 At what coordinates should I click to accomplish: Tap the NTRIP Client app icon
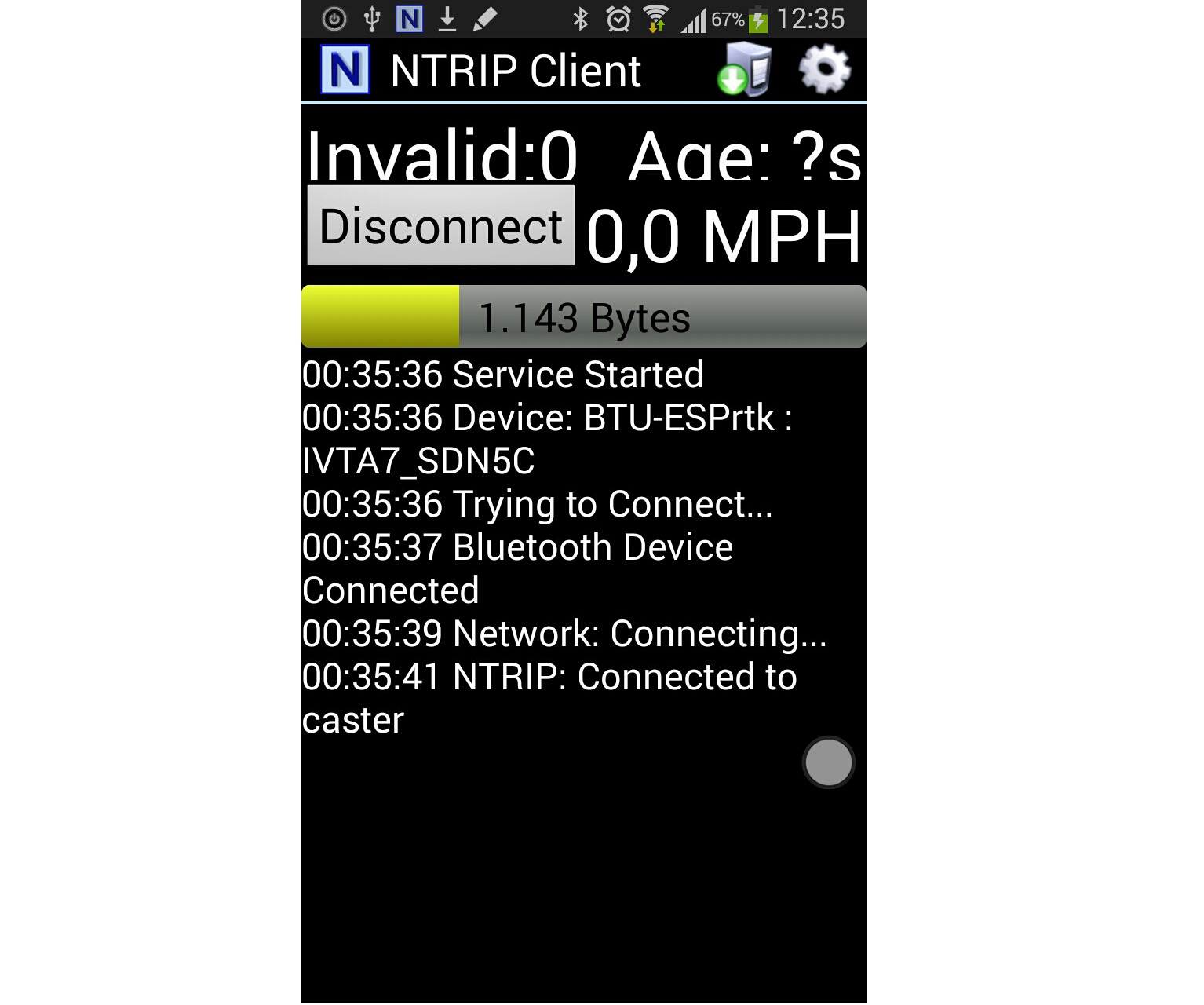(345, 71)
